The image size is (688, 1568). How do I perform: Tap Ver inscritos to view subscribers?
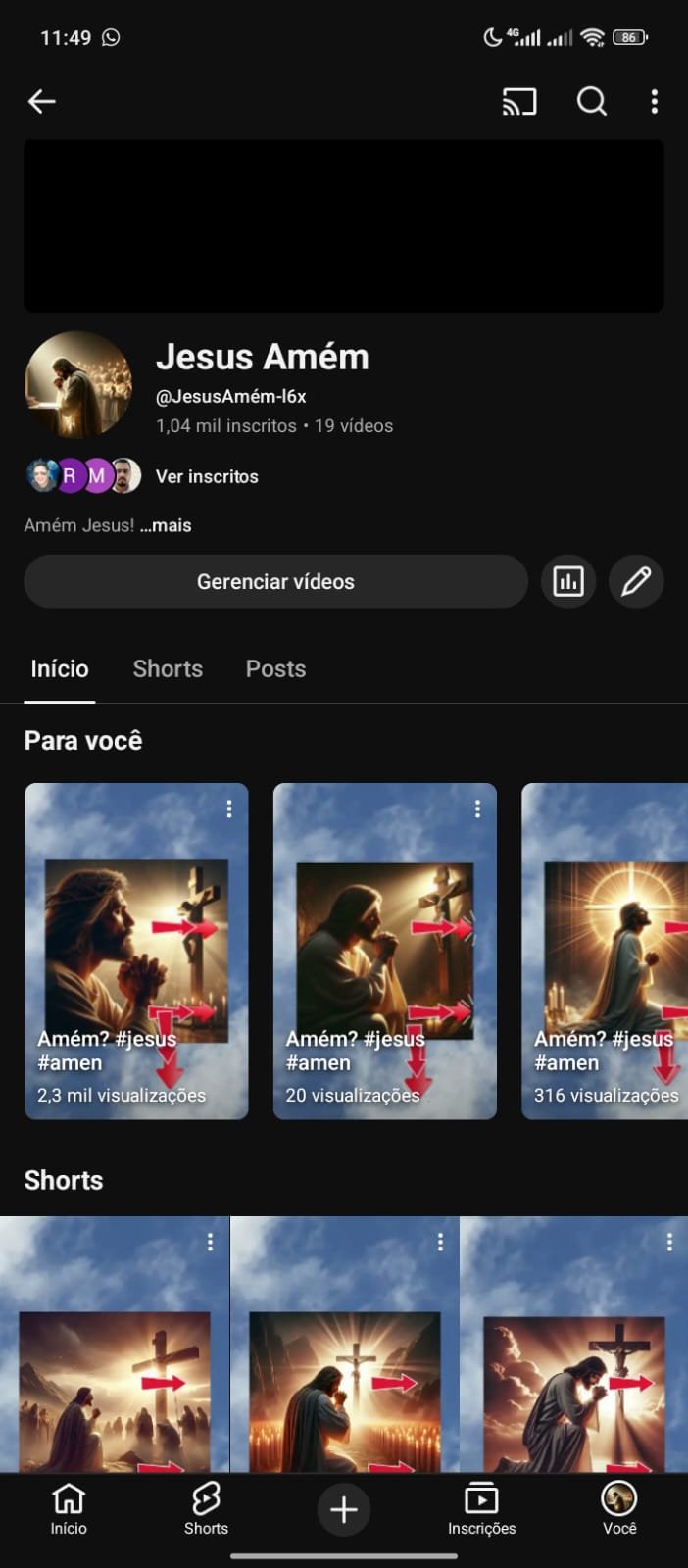(207, 476)
